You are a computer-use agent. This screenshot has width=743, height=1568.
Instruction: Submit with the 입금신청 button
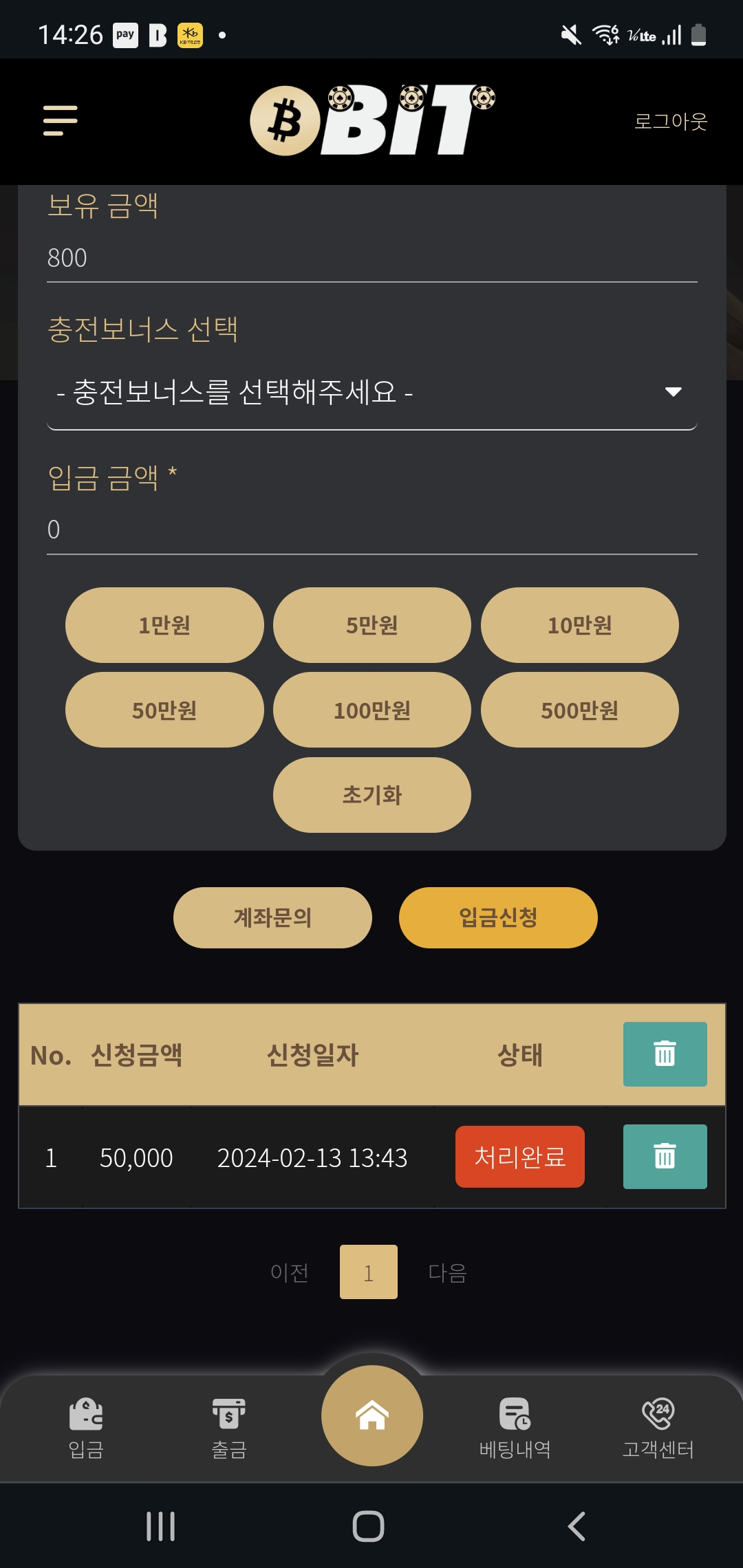(x=498, y=917)
